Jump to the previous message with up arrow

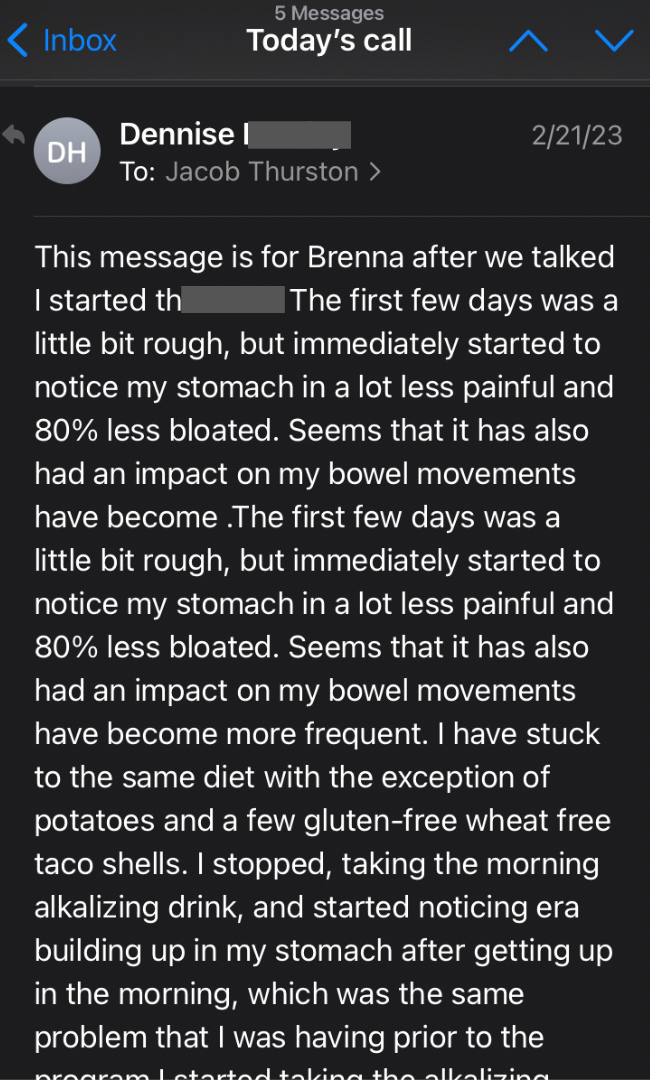coord(528,41)
